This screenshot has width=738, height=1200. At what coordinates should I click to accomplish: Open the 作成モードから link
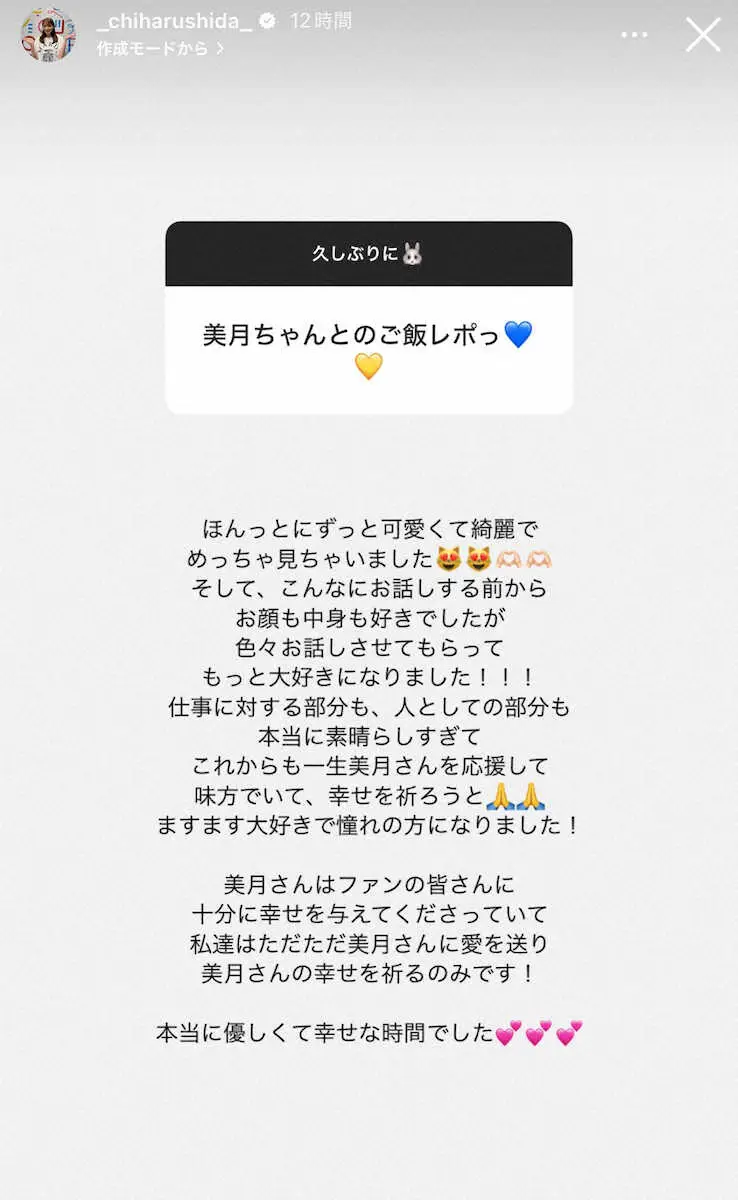click(160, 48)
